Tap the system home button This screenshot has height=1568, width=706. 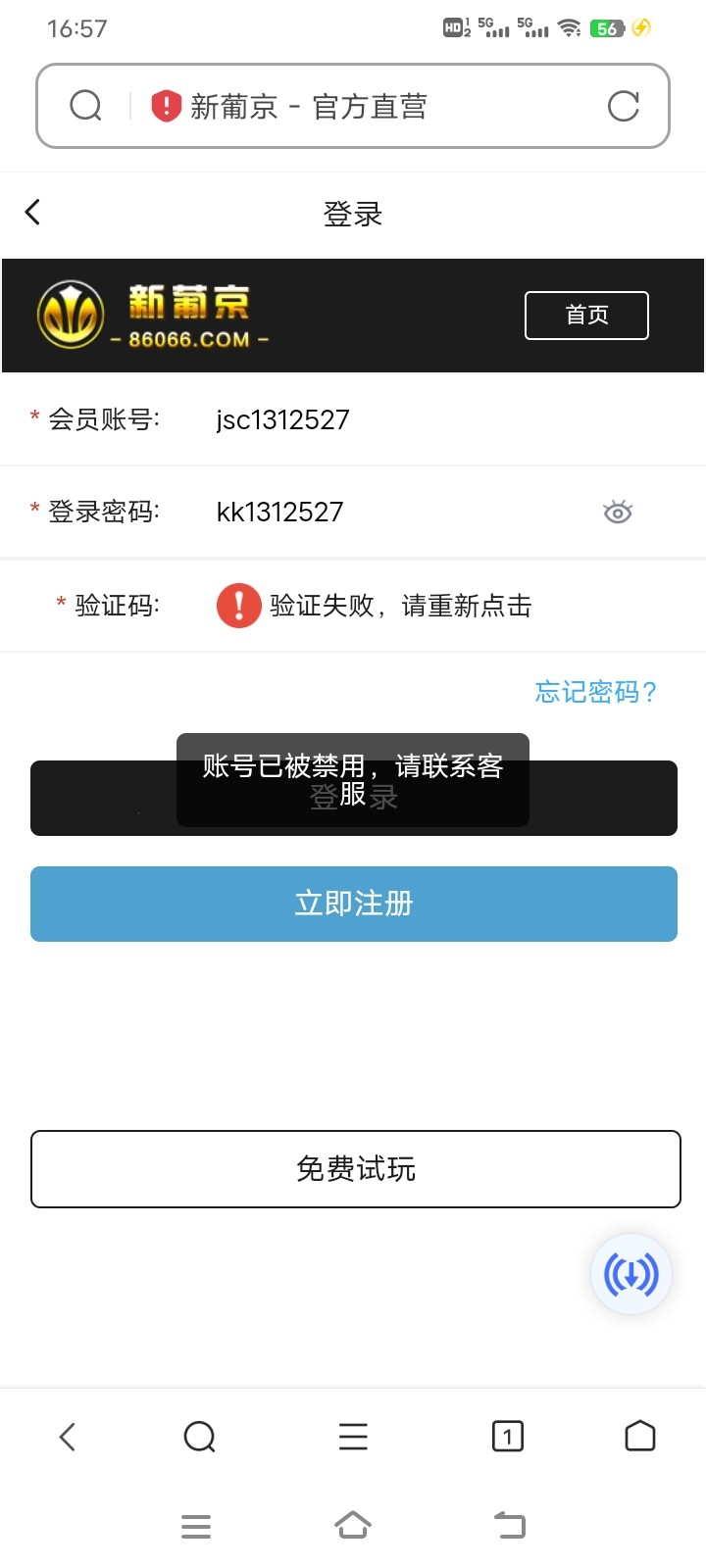point(353,1526)
